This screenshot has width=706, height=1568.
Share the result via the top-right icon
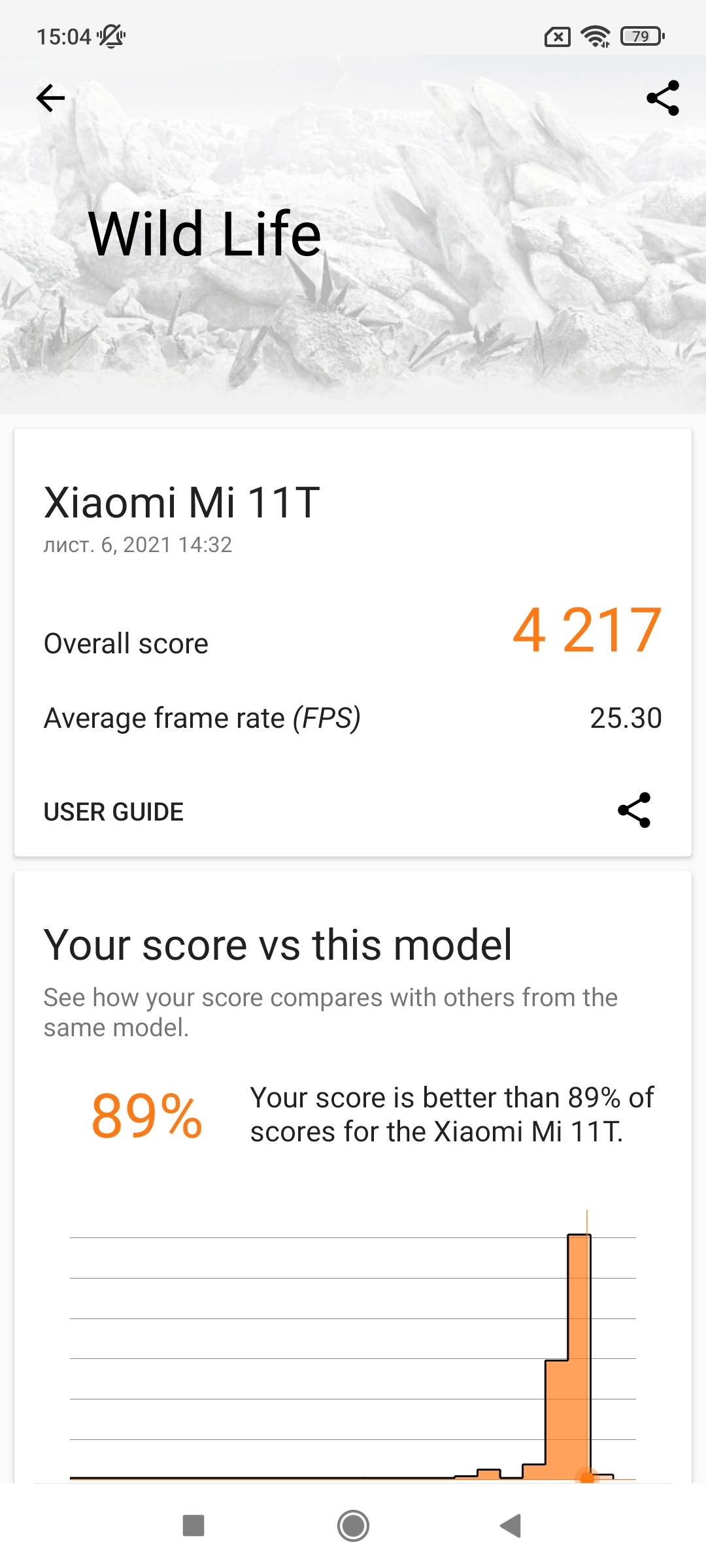662,99
